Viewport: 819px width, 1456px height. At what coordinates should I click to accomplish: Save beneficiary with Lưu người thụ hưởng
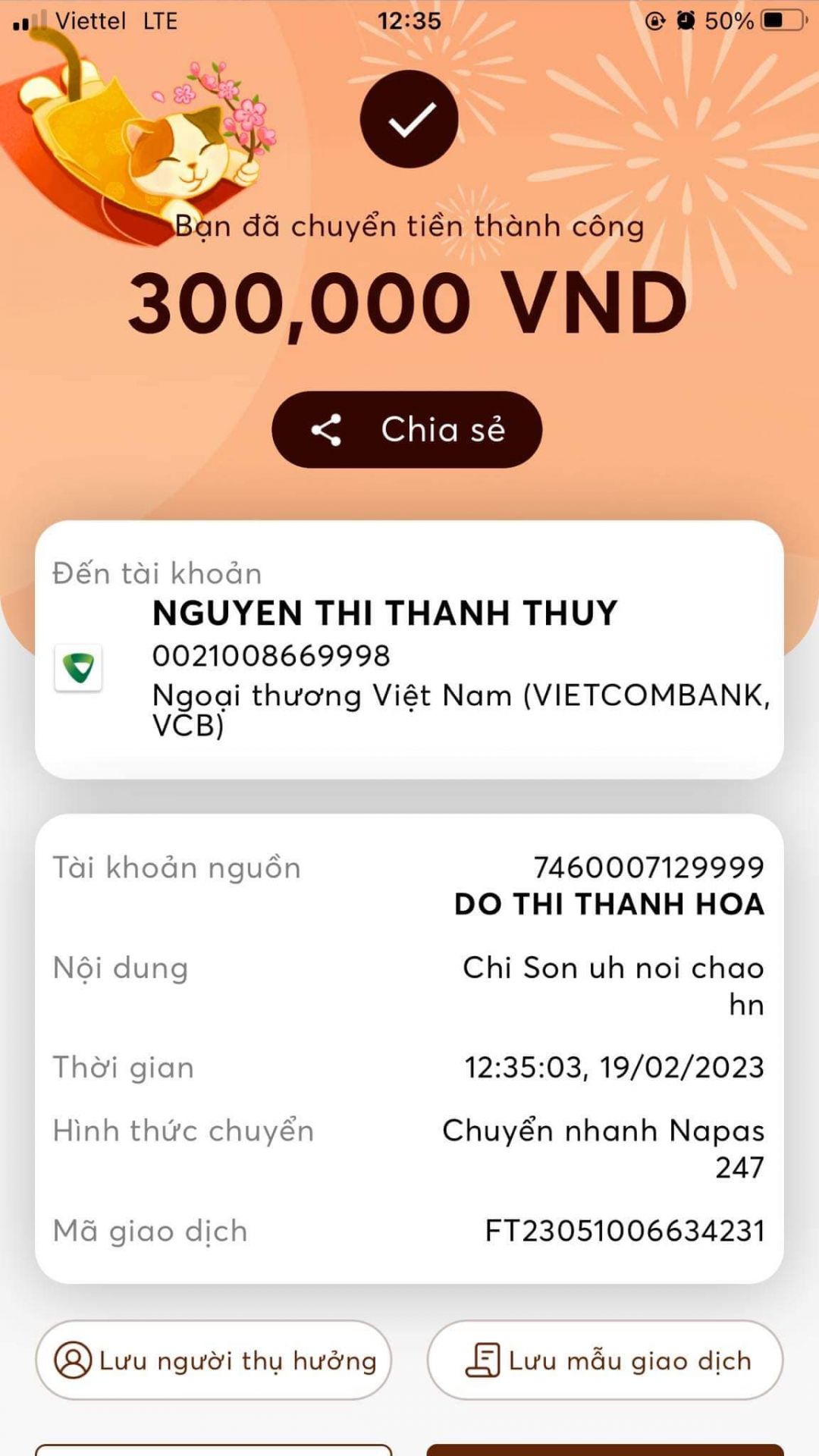click(214, 1360)
